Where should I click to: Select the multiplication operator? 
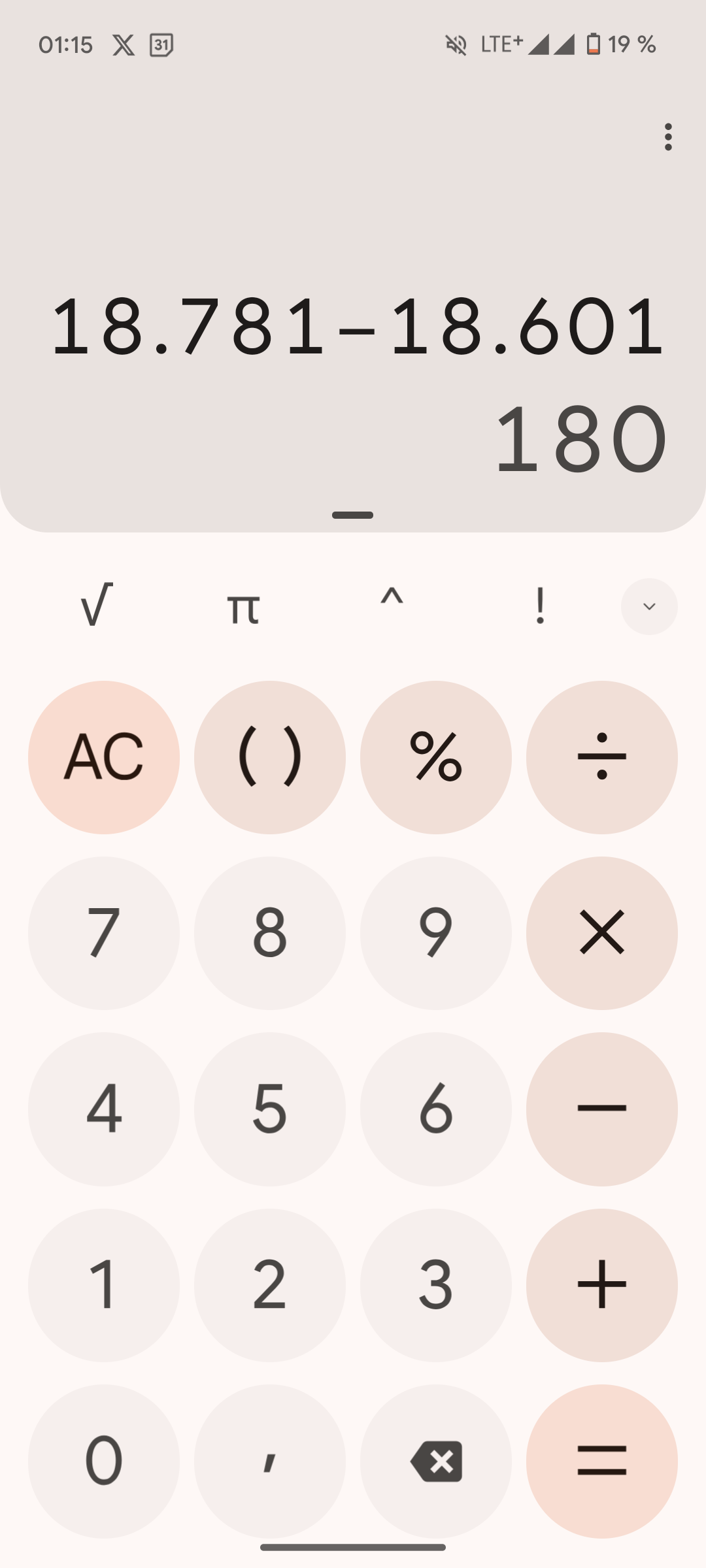602,933
